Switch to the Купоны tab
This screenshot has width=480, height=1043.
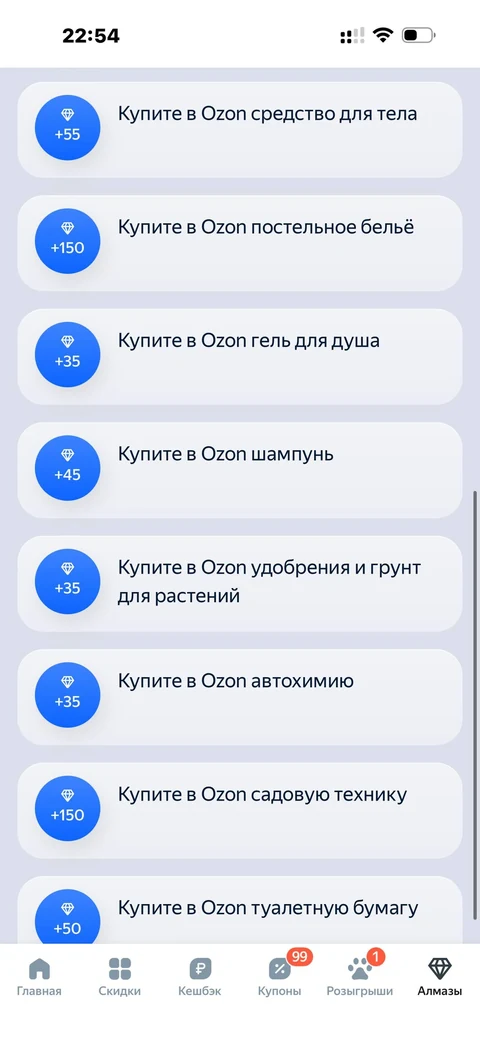(x=280, y=976)
